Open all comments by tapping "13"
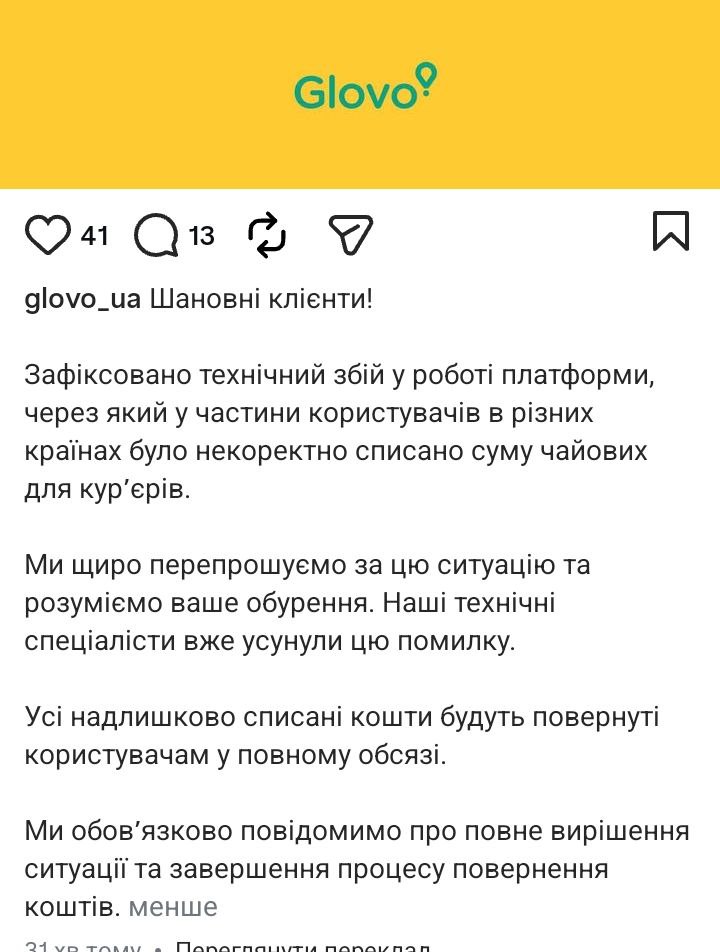Screen dimensions: 720x952 (203, 237)
